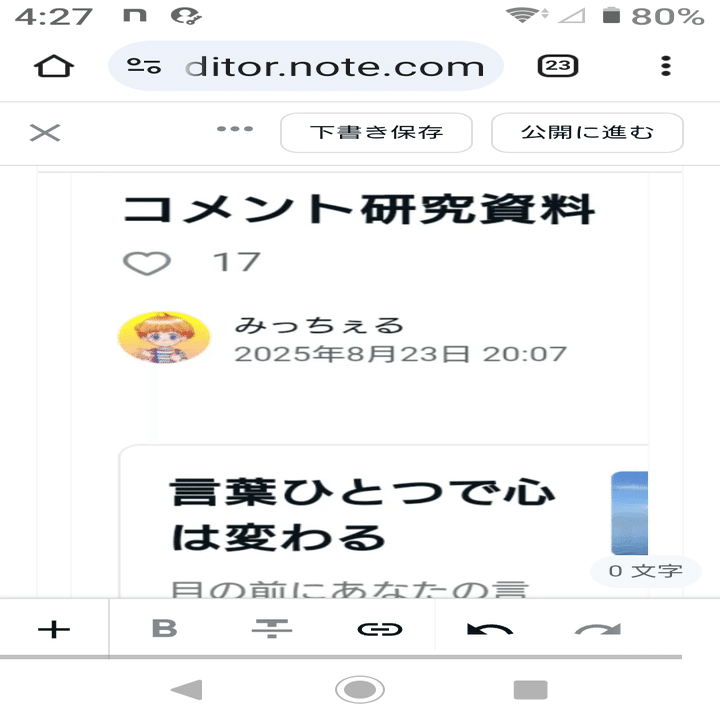Screen dimensions: 720x720
Task: Open Chrome's overflow menu
Action: click(666, 67)
